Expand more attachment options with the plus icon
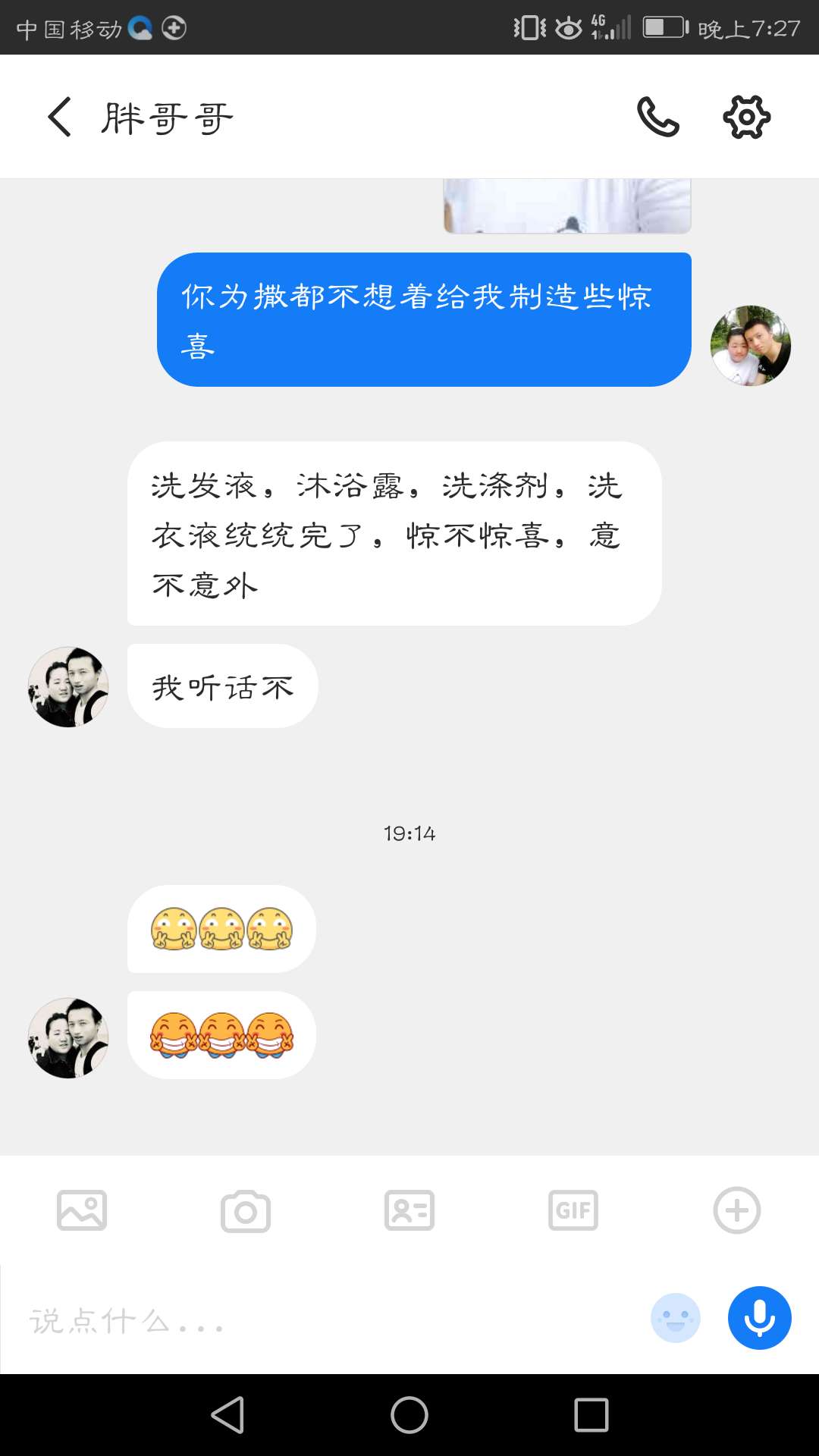The width and height of the screenshot is (819, 1456). (x=737, y=1209)
